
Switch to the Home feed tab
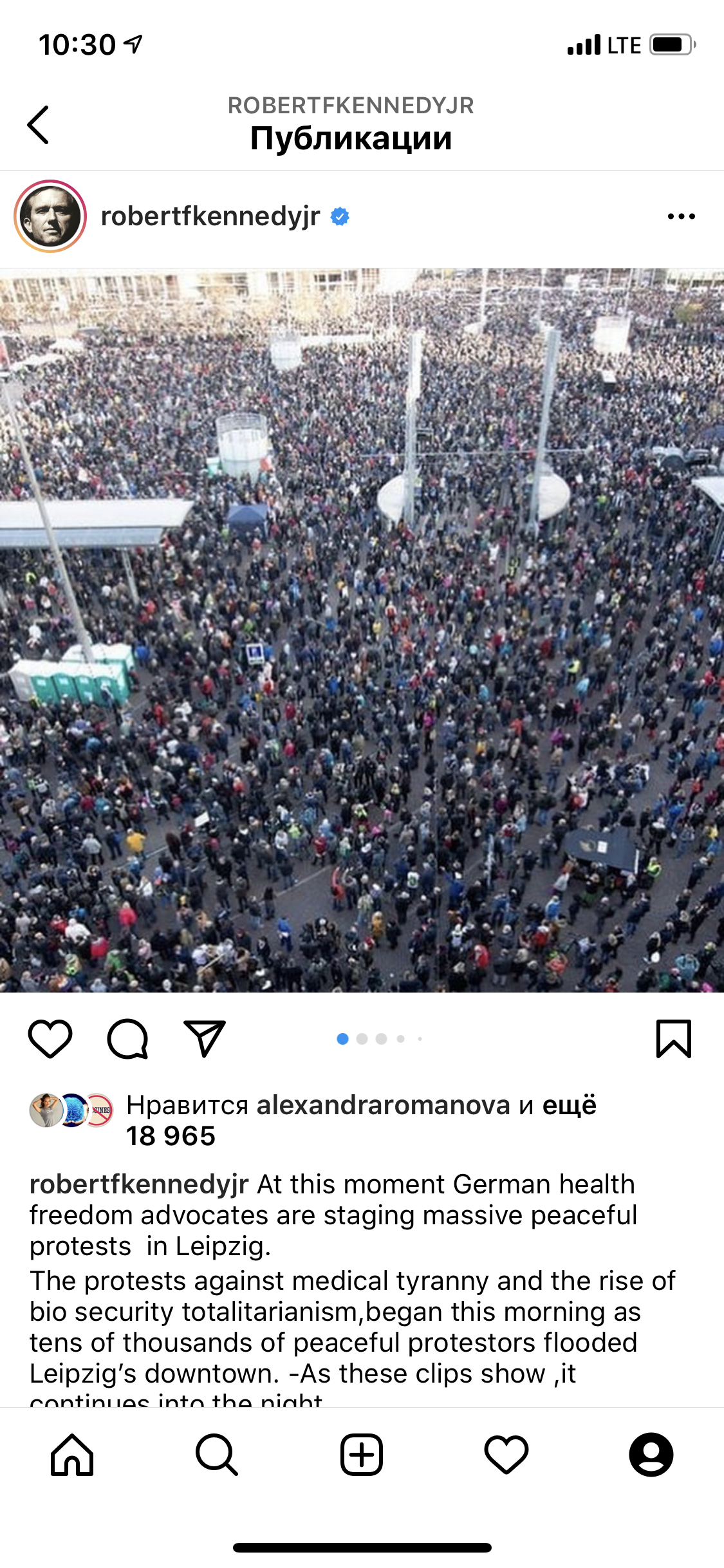point(72,1455)
